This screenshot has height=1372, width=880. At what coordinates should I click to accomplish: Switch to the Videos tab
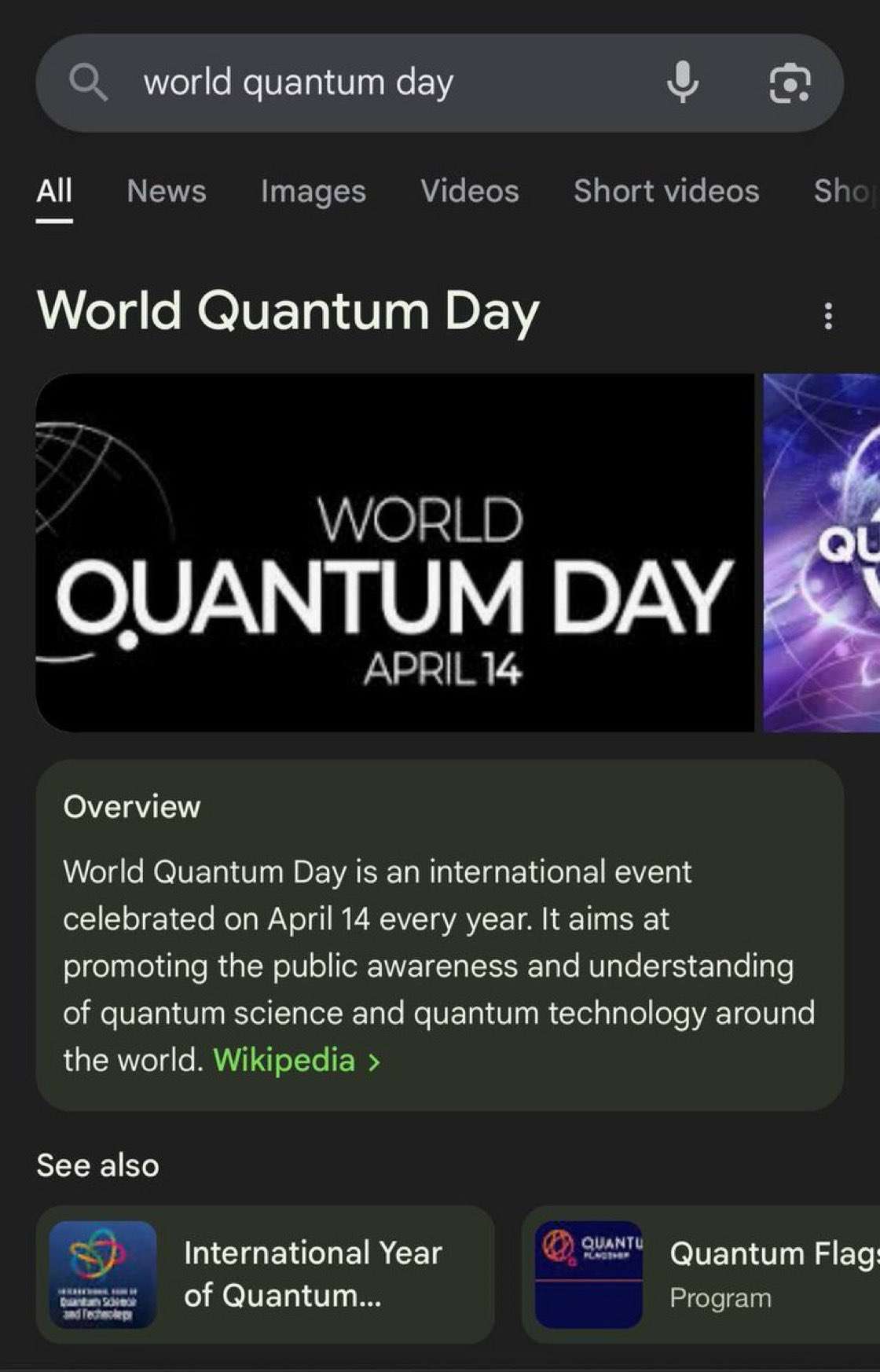469,191
